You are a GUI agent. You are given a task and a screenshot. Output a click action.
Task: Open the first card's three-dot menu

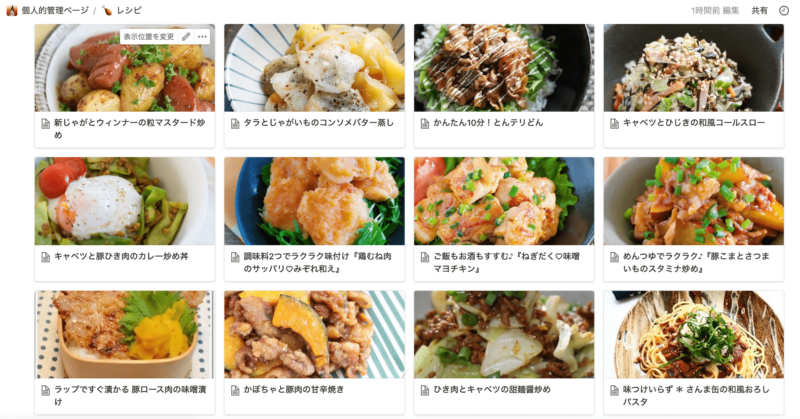pyautogui.click(x=202, y=36)
